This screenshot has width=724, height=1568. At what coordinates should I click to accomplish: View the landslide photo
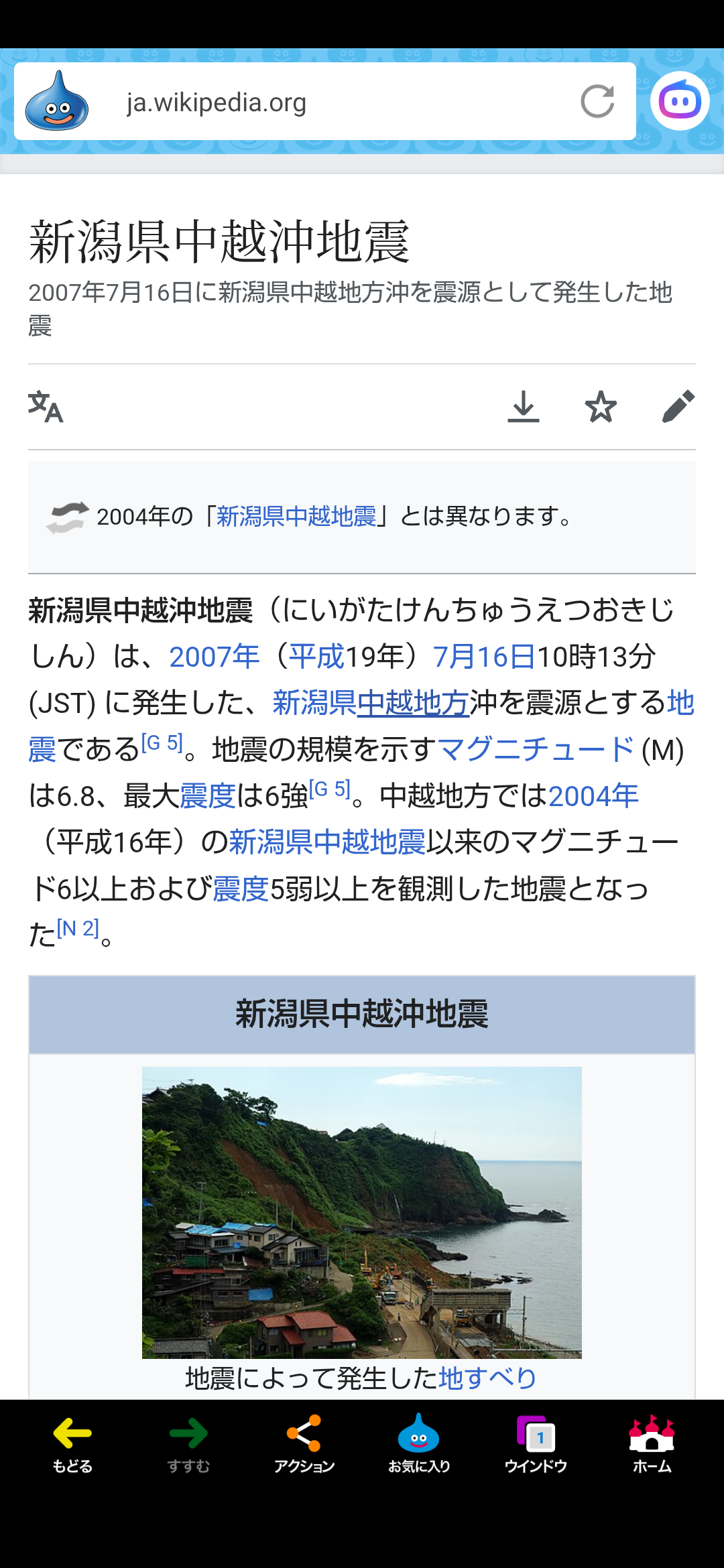(362, 1213)
